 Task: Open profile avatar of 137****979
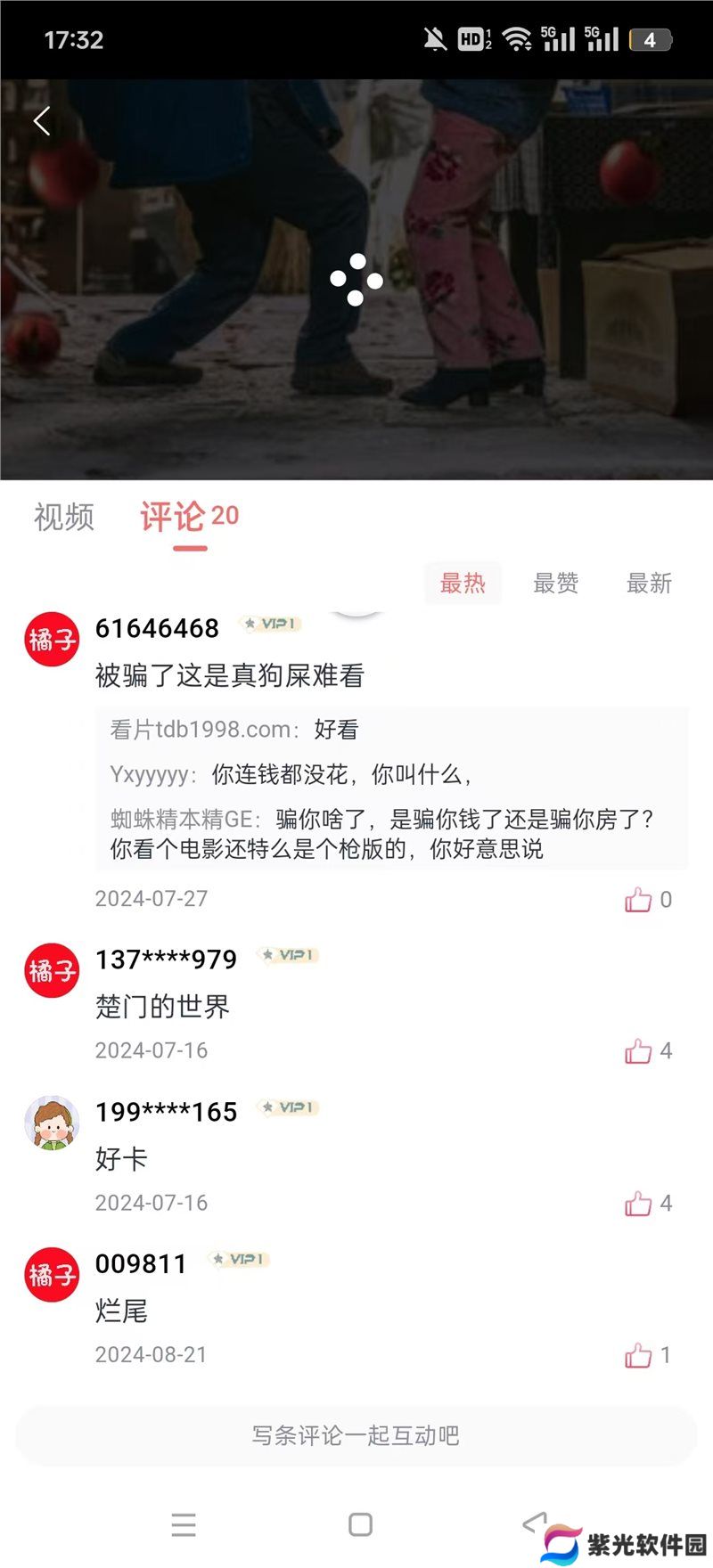(x=52, y=970)
